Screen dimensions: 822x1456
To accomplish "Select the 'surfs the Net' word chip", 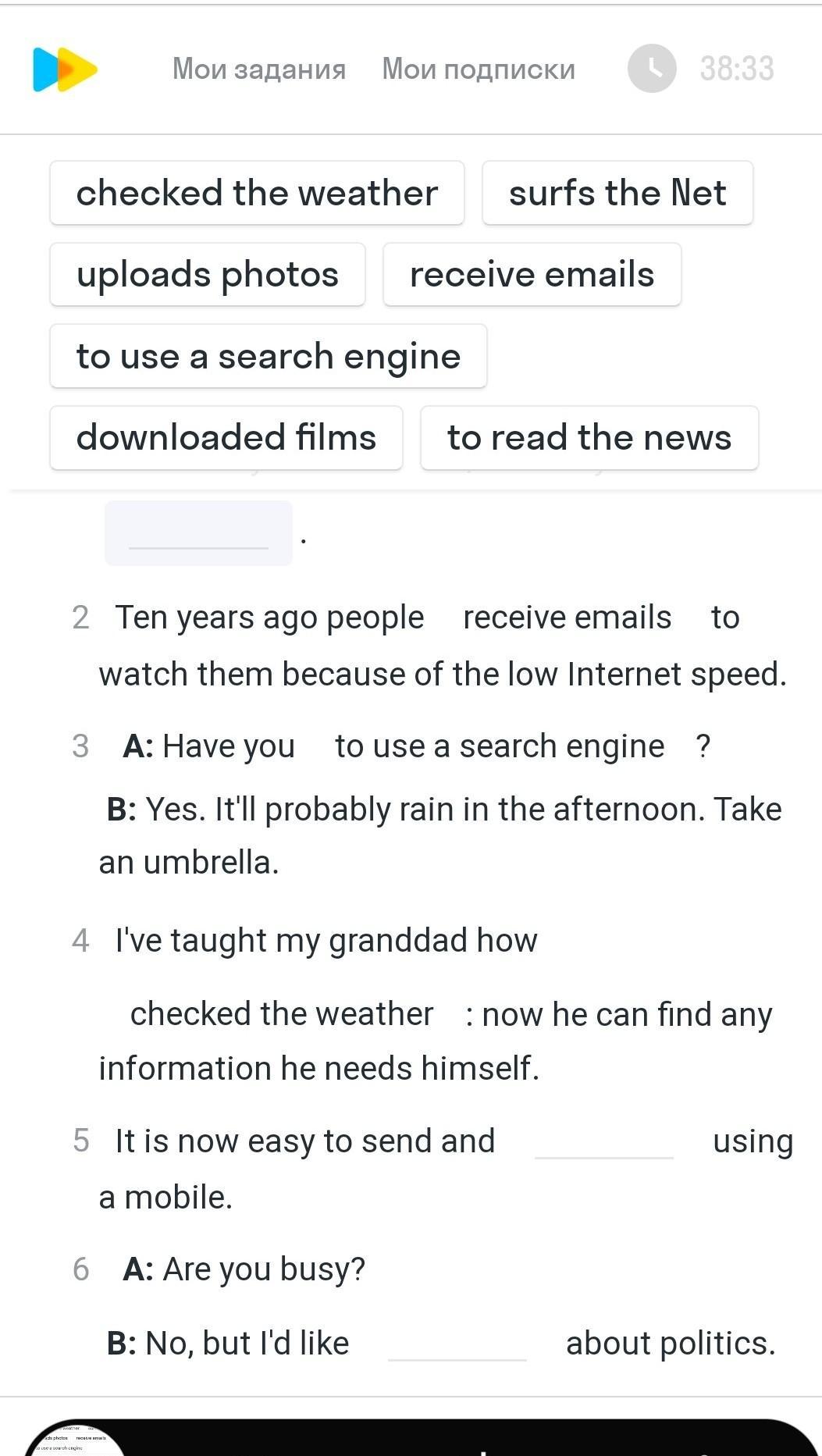I will 617,193.
